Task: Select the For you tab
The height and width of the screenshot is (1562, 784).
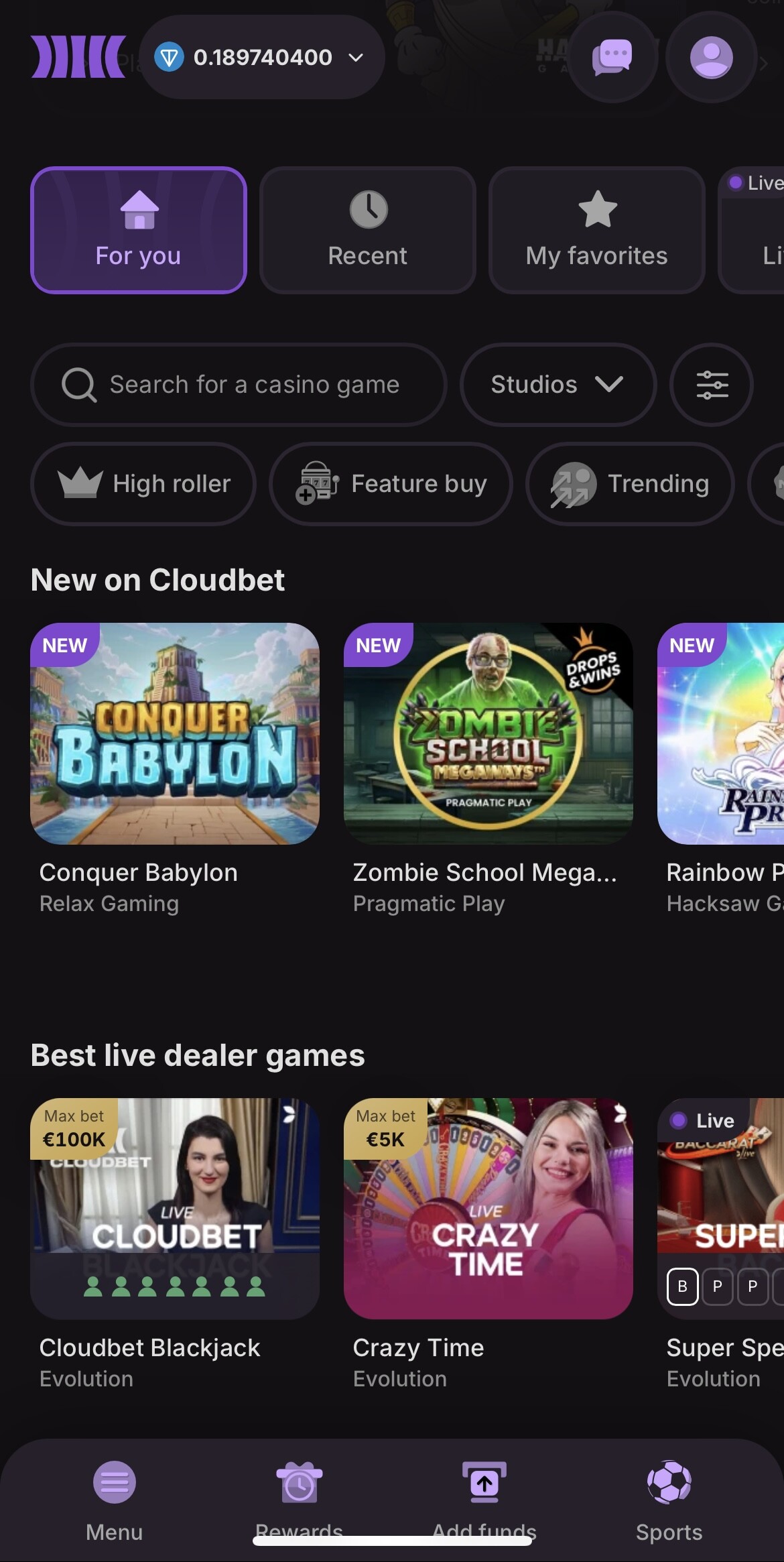Action: [139, 230]
